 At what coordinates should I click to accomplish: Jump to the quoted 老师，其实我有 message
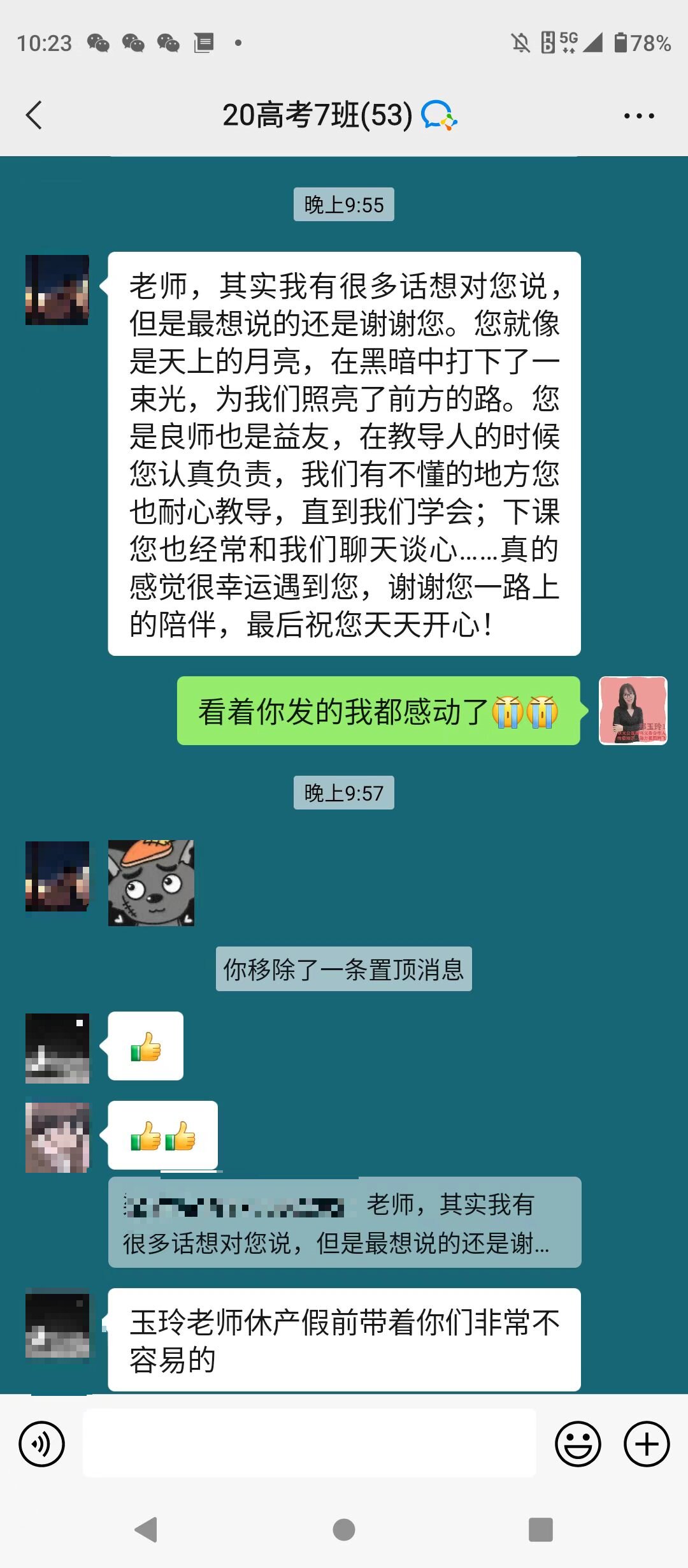(344, 1223)
